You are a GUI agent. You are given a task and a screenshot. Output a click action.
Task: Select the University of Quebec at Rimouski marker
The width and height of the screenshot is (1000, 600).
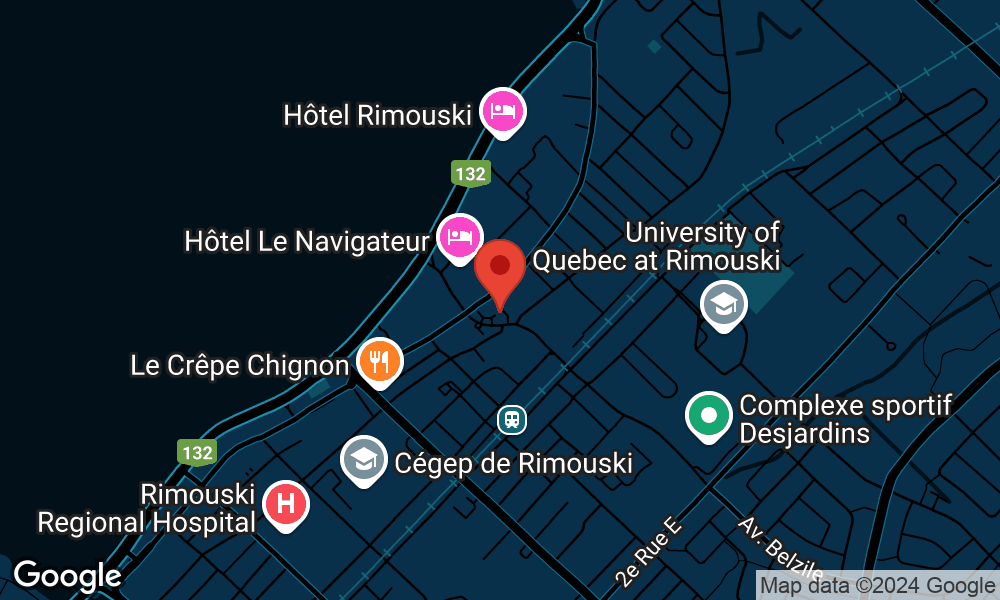723,304
